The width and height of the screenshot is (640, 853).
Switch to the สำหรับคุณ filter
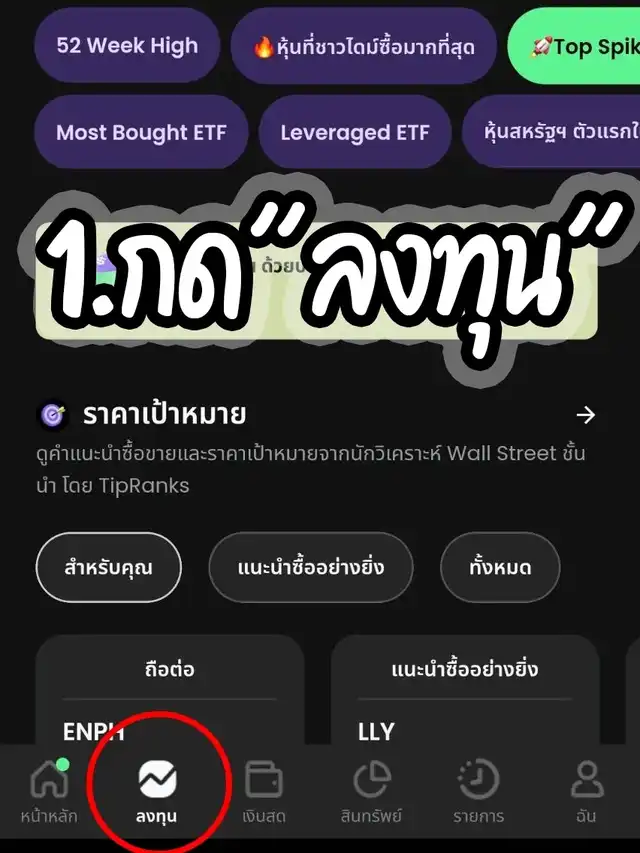[109, 568]
